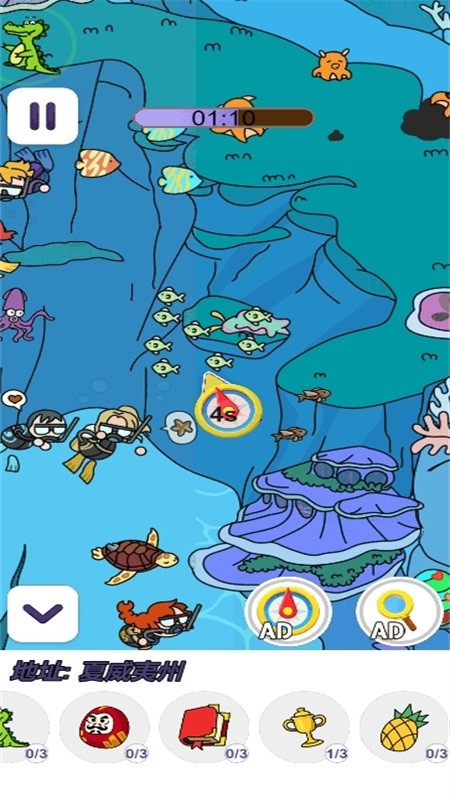This screenshot has width=450, height=800.
Task: Use the magnifying glass AD hint
Action: coord(399,612)
